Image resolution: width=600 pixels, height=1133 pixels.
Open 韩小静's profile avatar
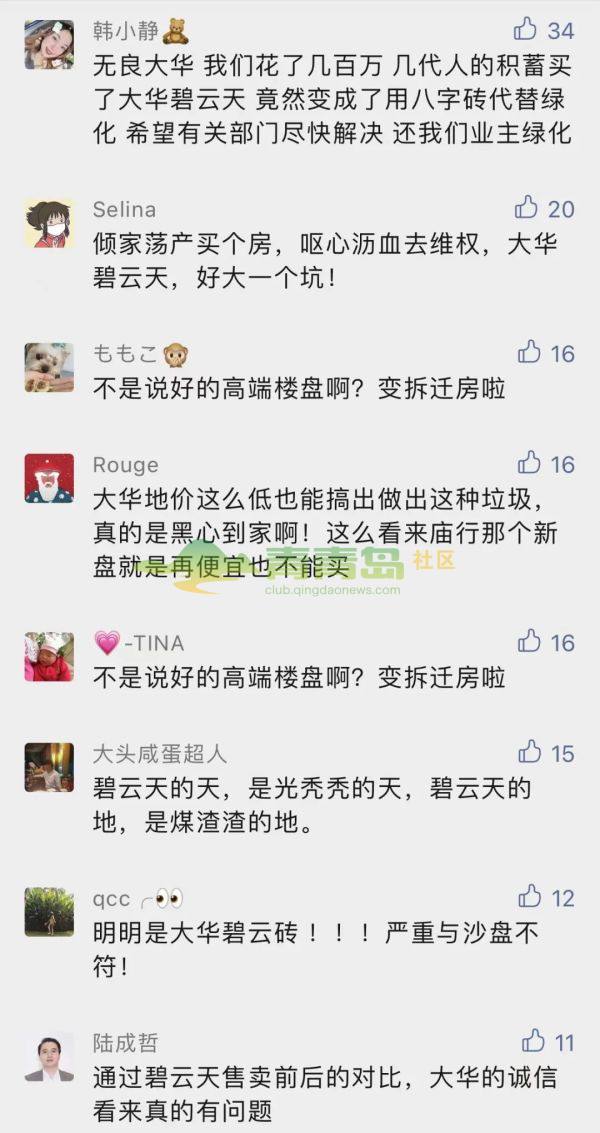(49, 45)
